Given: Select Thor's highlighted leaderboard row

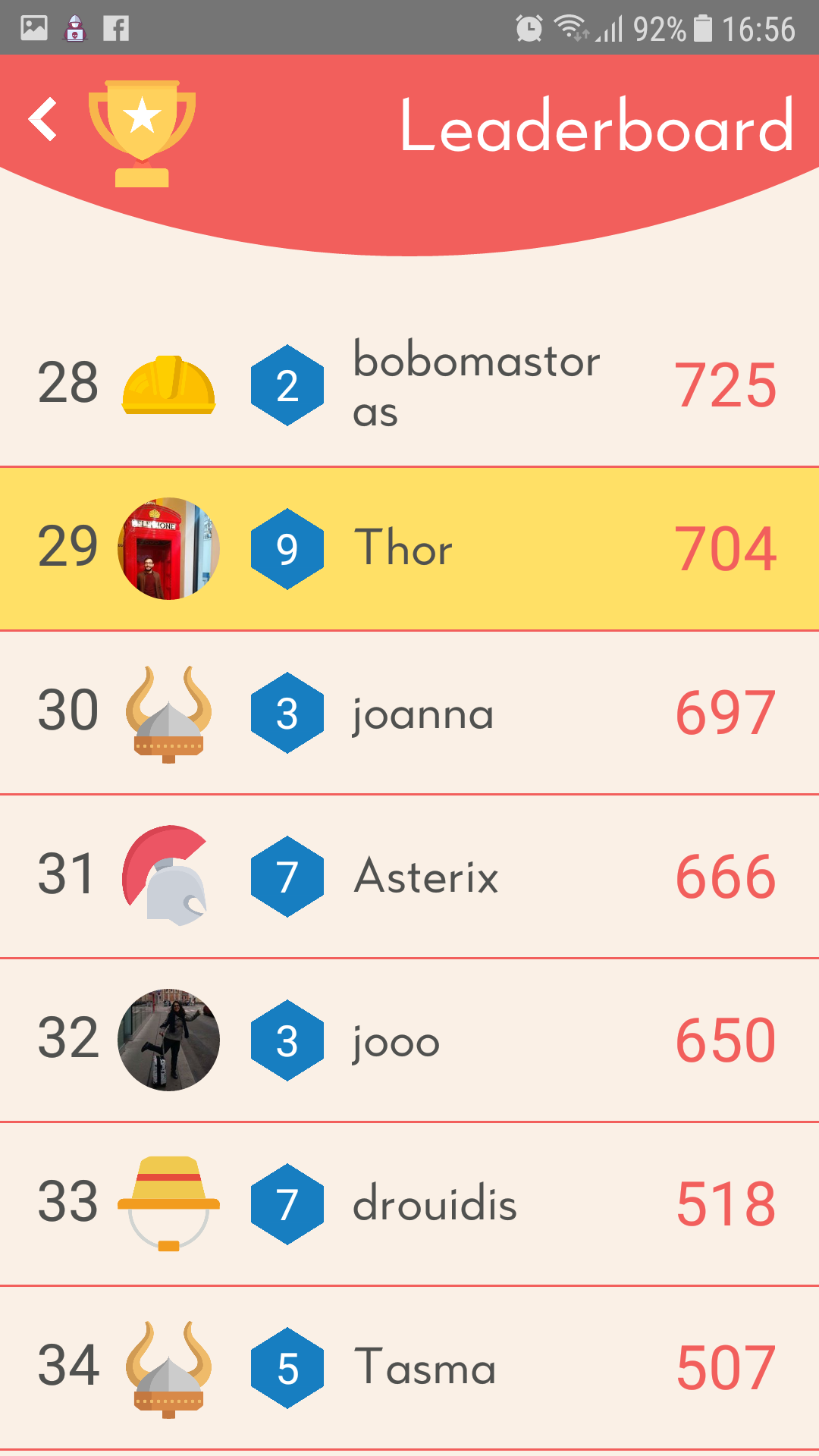Looking at the screenshot, I should (x=409, y=548).
